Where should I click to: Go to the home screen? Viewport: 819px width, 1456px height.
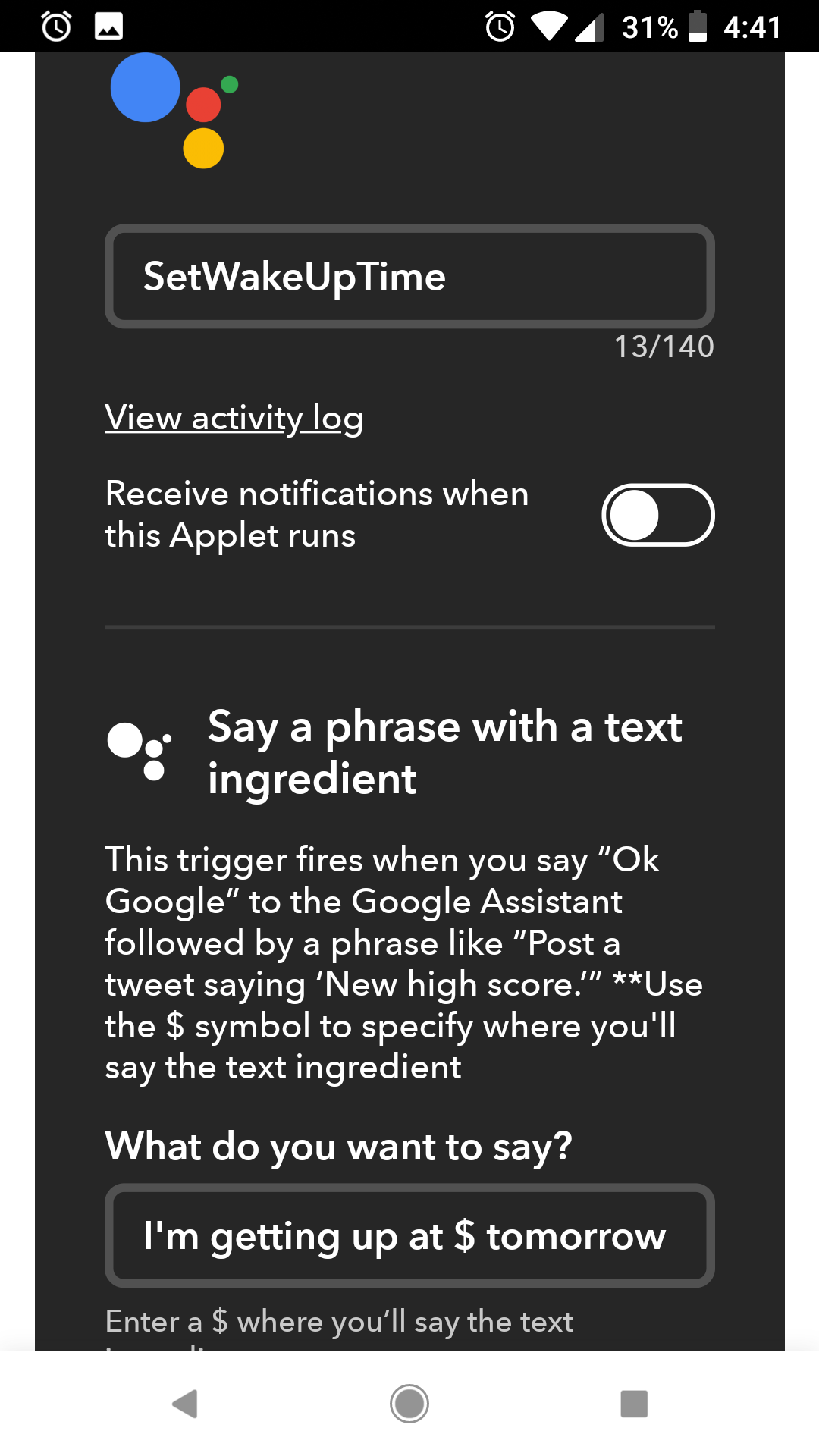point(409,1404)
